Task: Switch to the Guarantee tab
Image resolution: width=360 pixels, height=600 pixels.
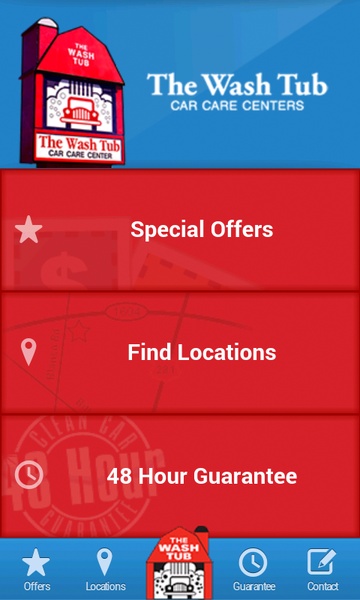Action: pos(254,569)
